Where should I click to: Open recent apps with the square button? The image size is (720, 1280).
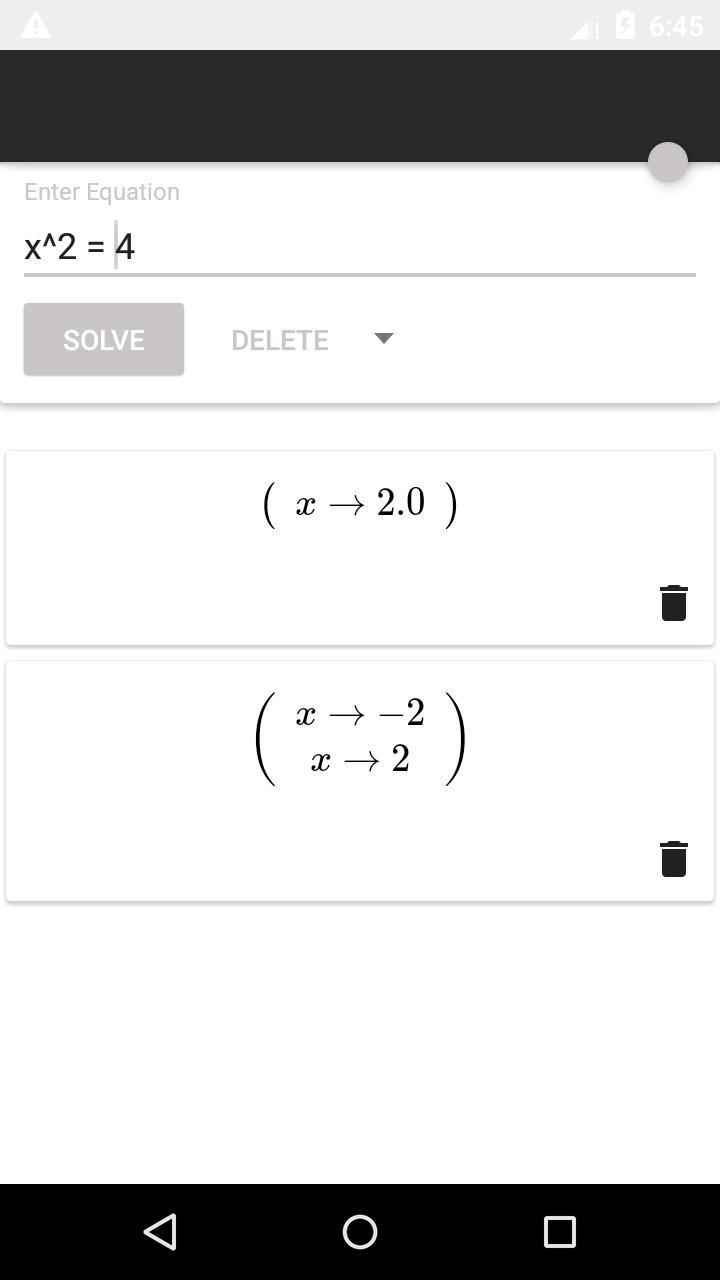coord(559,1232)
